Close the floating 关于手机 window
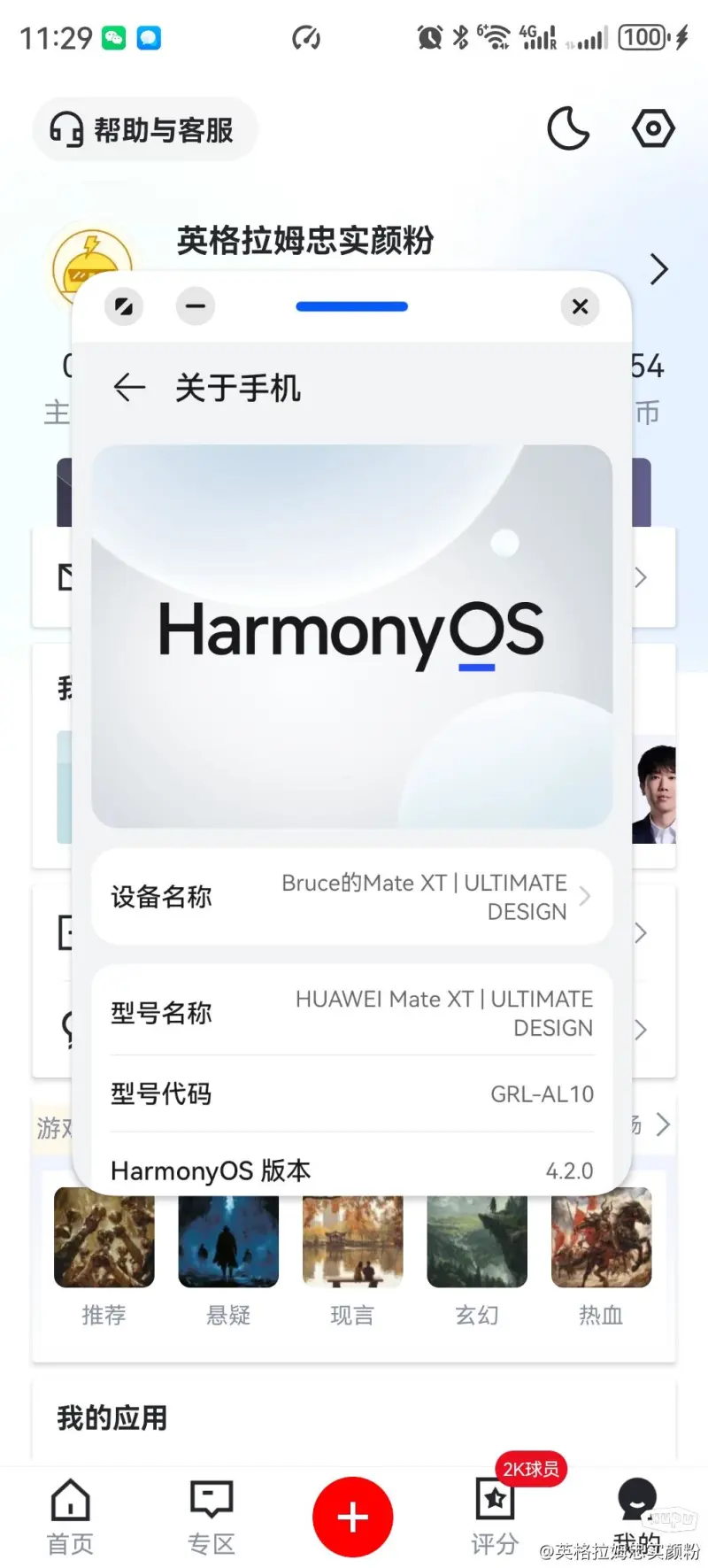Viewport: 708px width, 1568px height. 580,307
